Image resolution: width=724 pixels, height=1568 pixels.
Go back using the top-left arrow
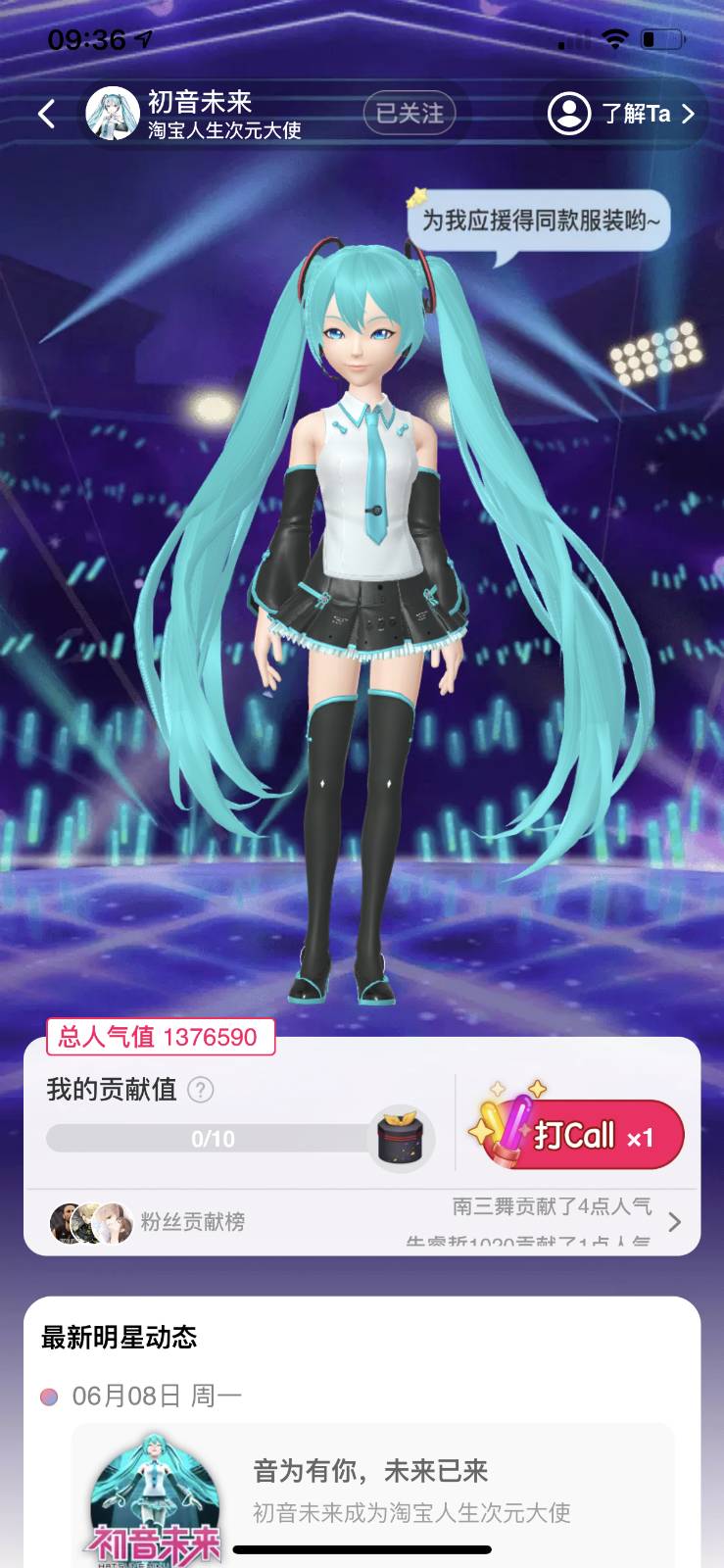[x=46, y=115]
